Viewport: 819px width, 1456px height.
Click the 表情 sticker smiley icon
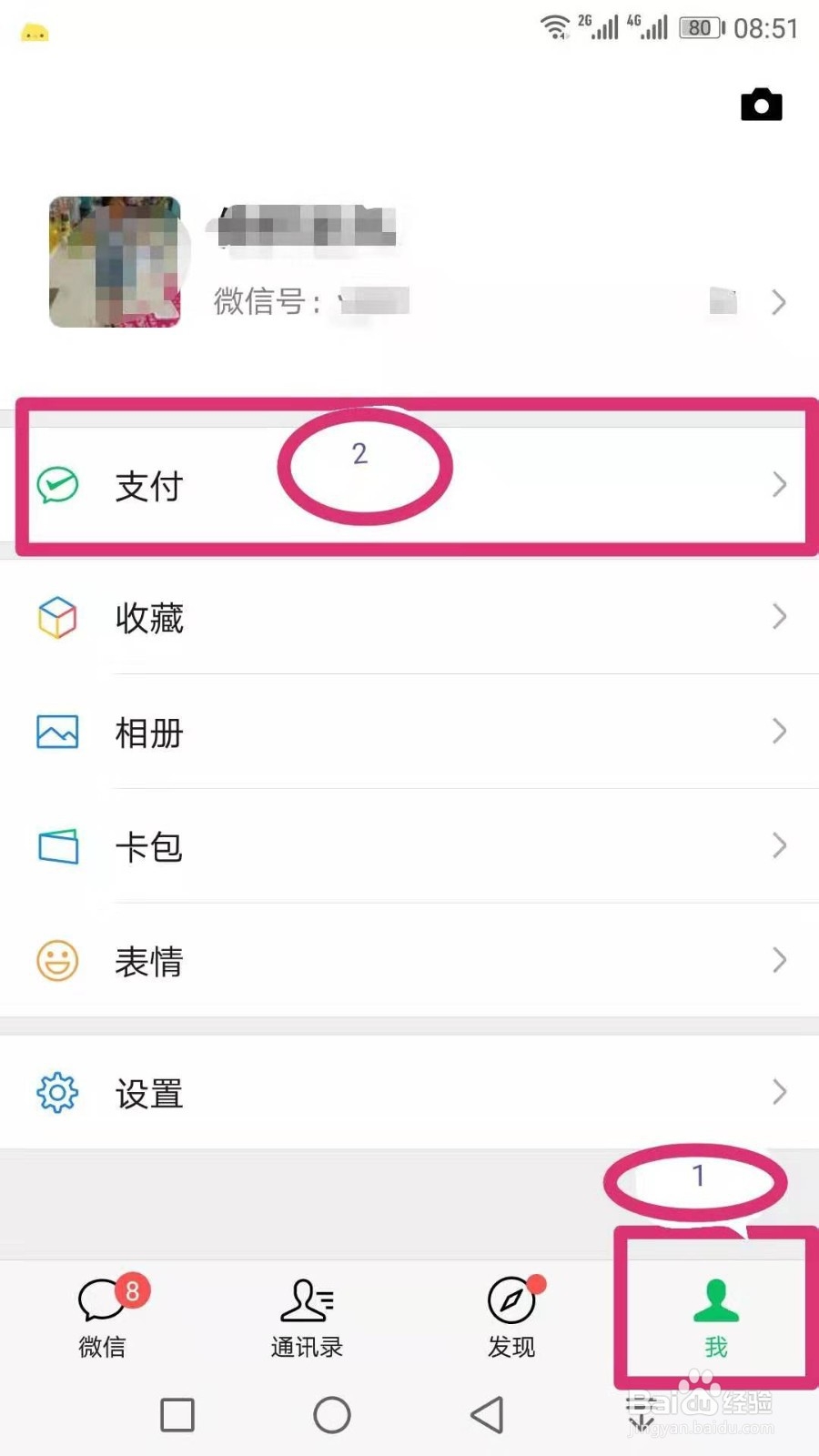57,960
